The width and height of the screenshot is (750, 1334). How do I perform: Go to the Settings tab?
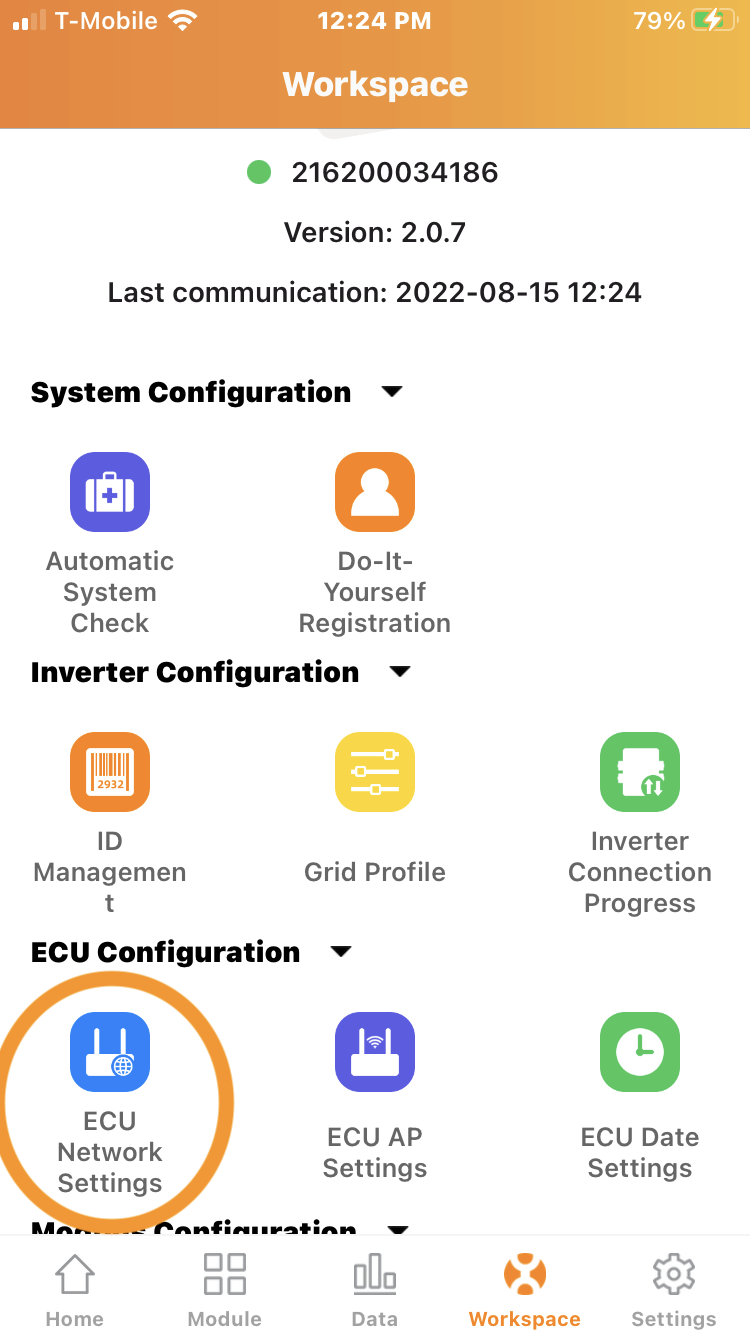[x=674, y=1290]
